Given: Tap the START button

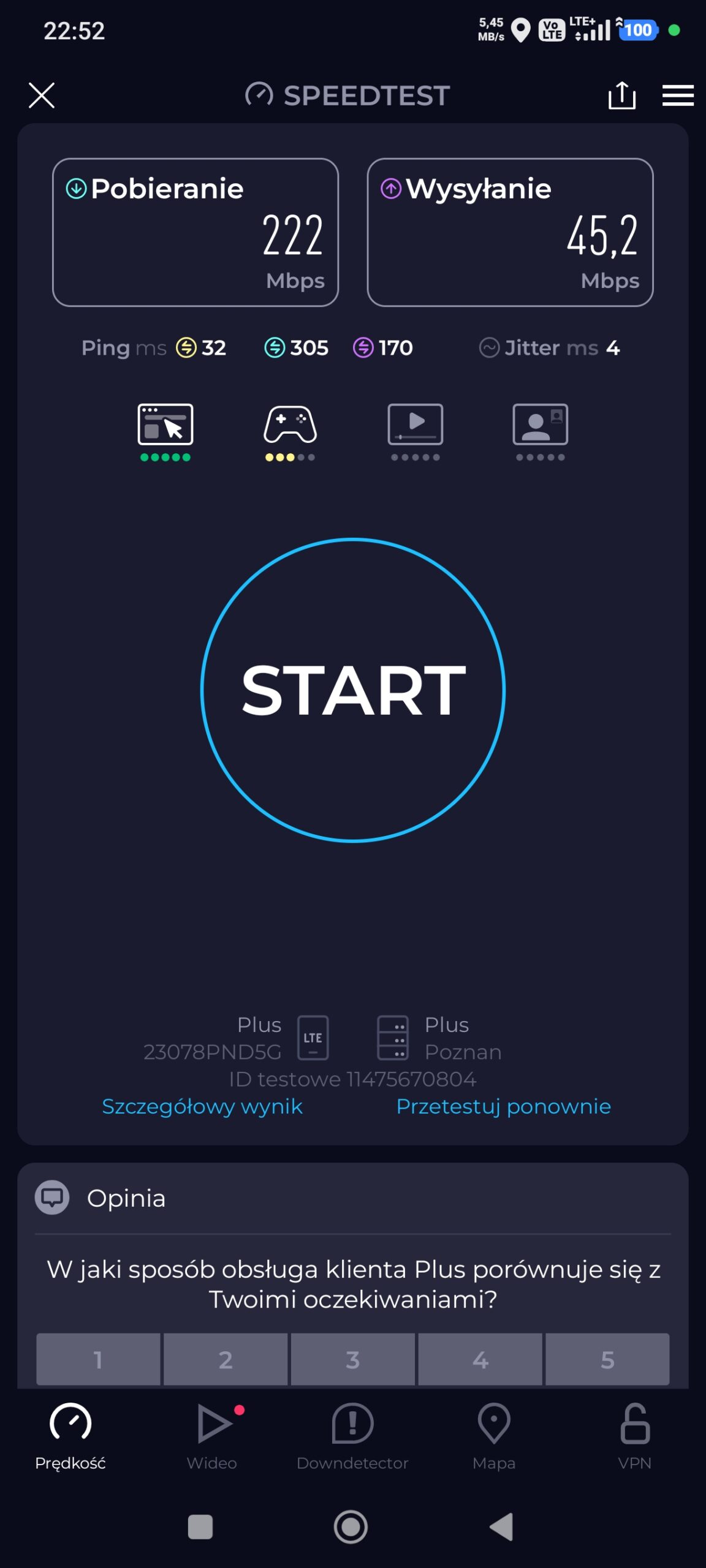Looking at the screenshot, I should (353, 690).
